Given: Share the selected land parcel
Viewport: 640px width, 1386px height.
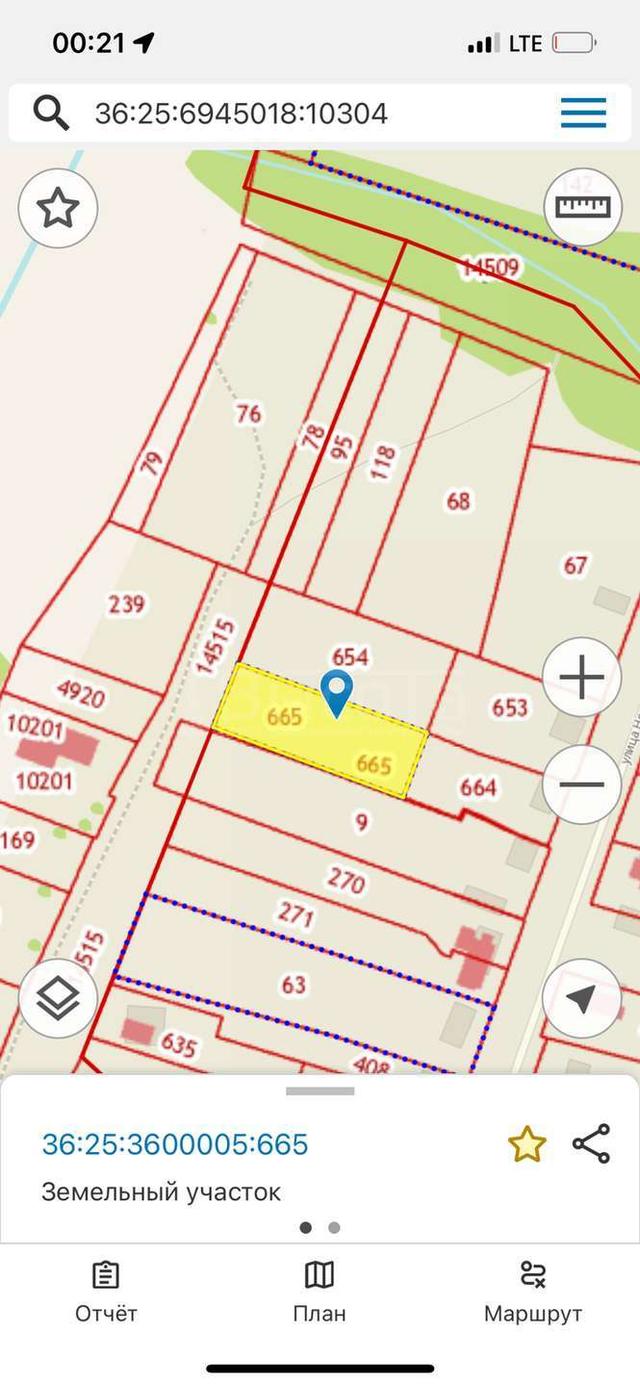Looking at the screenshot, I should tap(591, 1144).
